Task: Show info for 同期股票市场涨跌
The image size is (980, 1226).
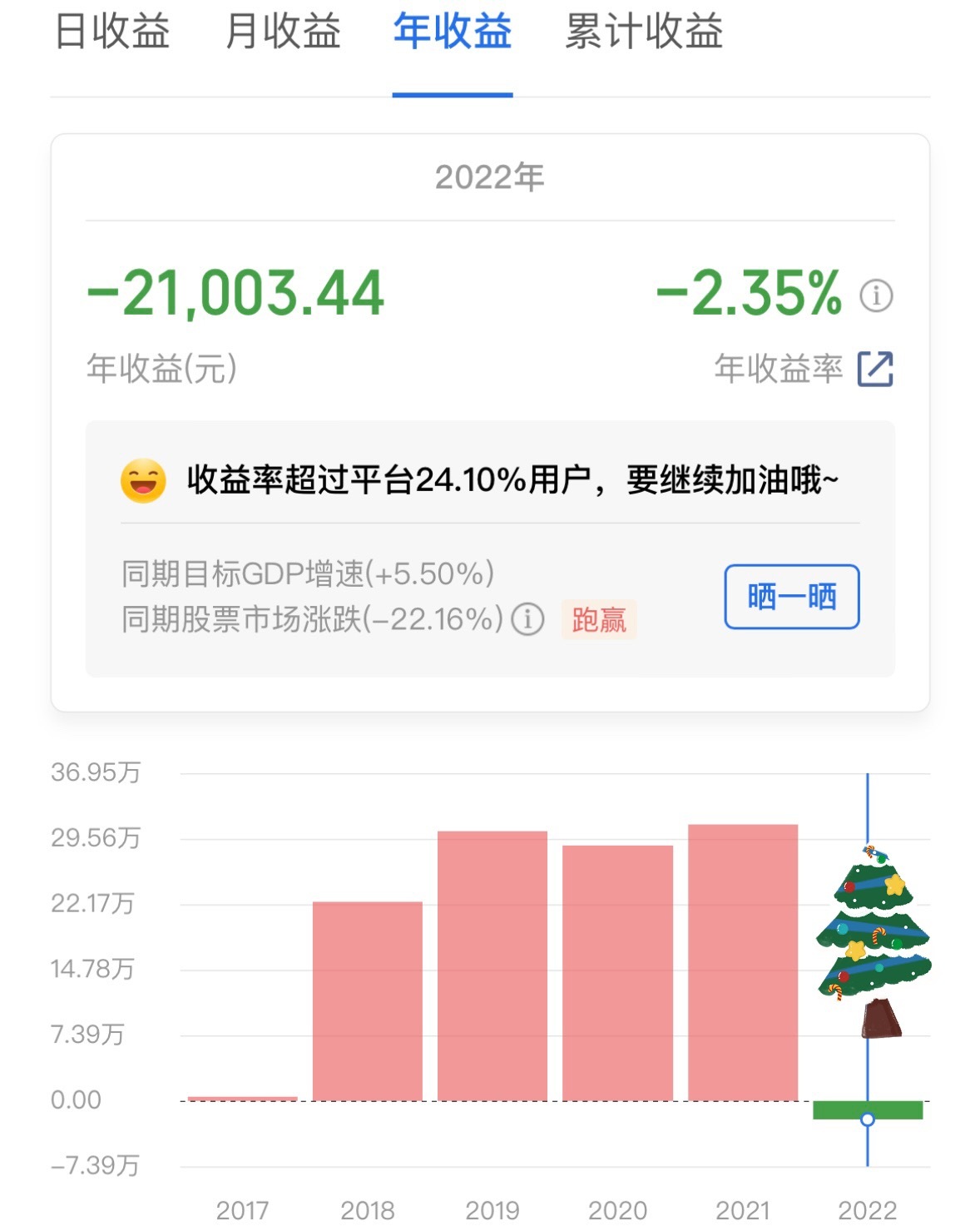Action: pos(527,619)
